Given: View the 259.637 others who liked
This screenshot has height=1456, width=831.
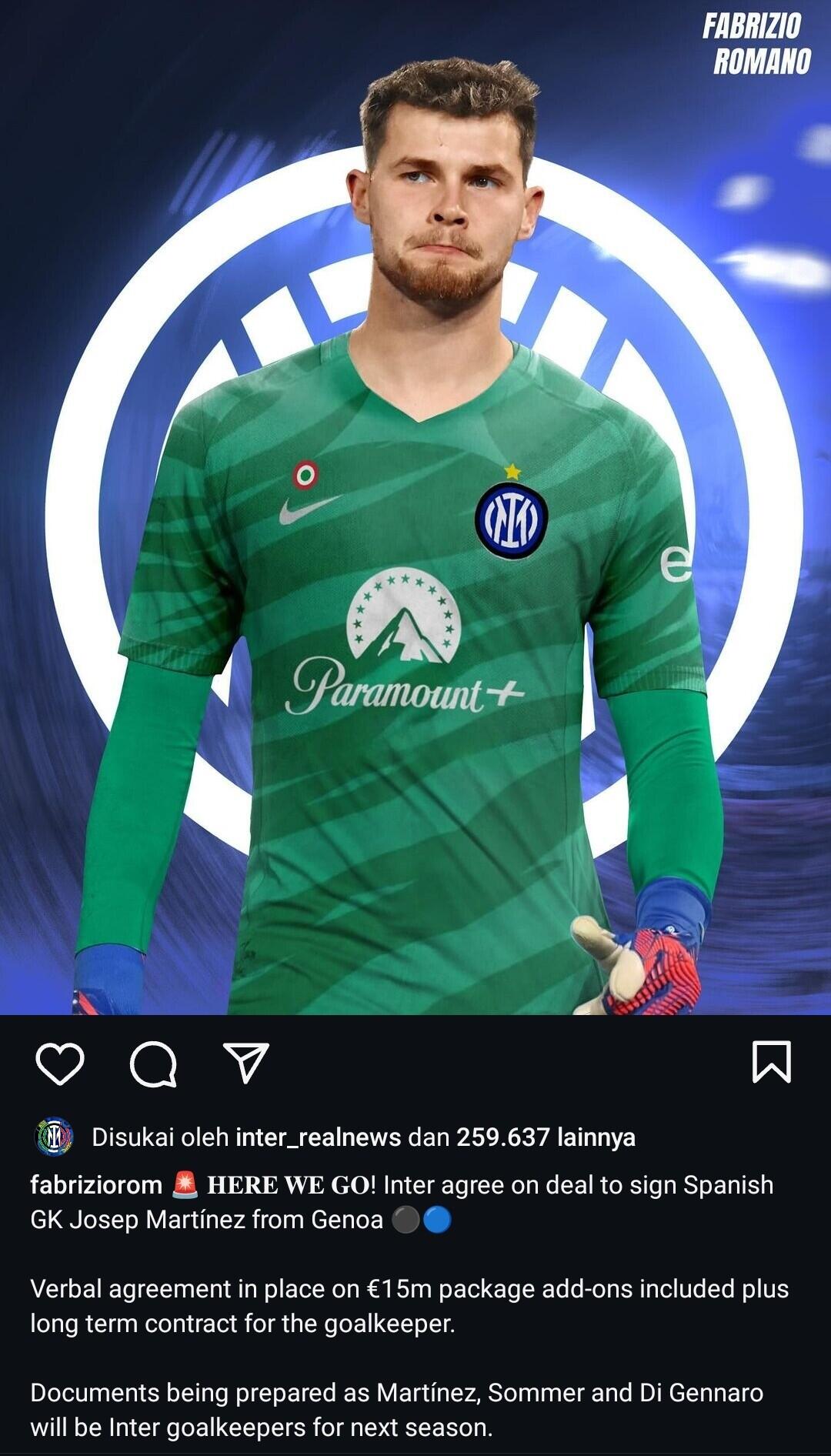Looking at the screenshot, I should coord(545,1137).
